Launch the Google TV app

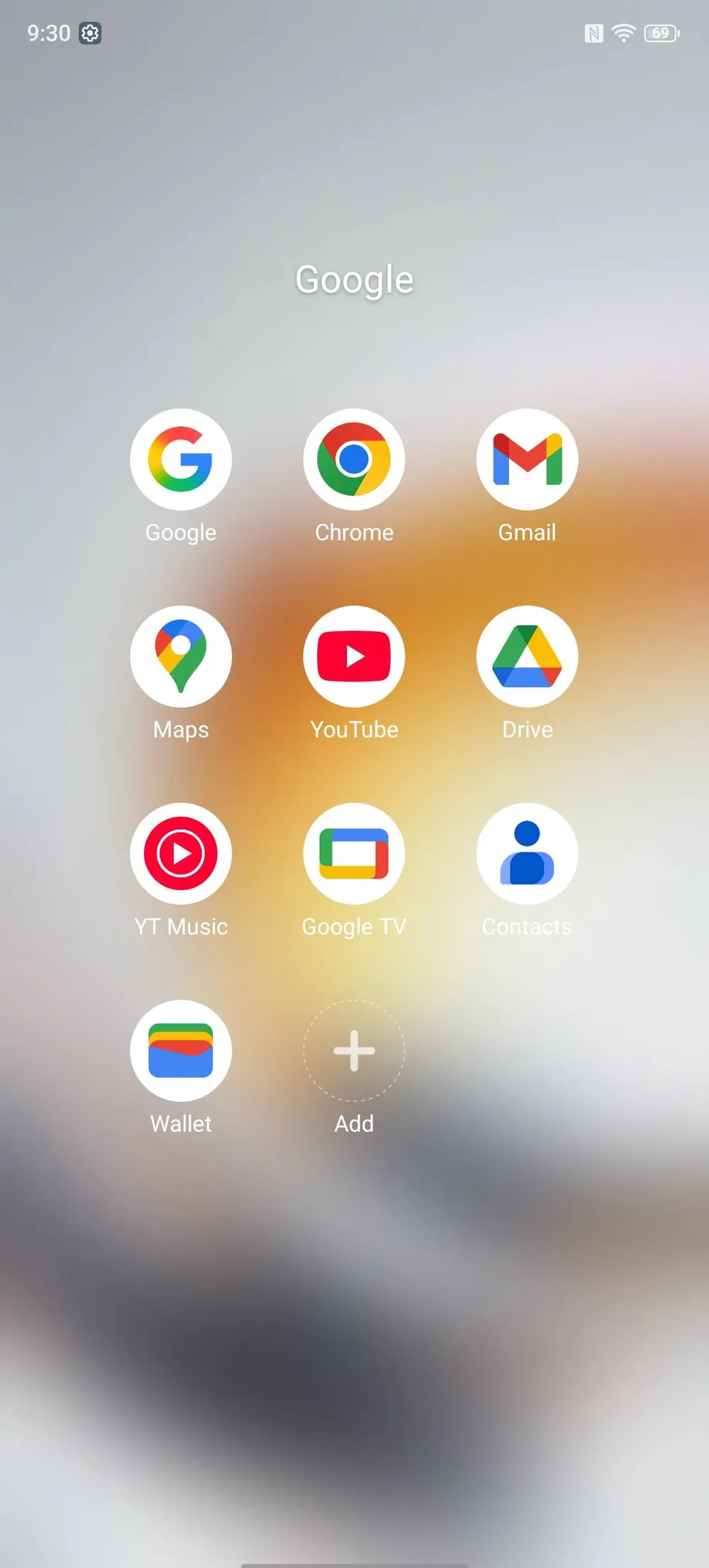(354, 854)
